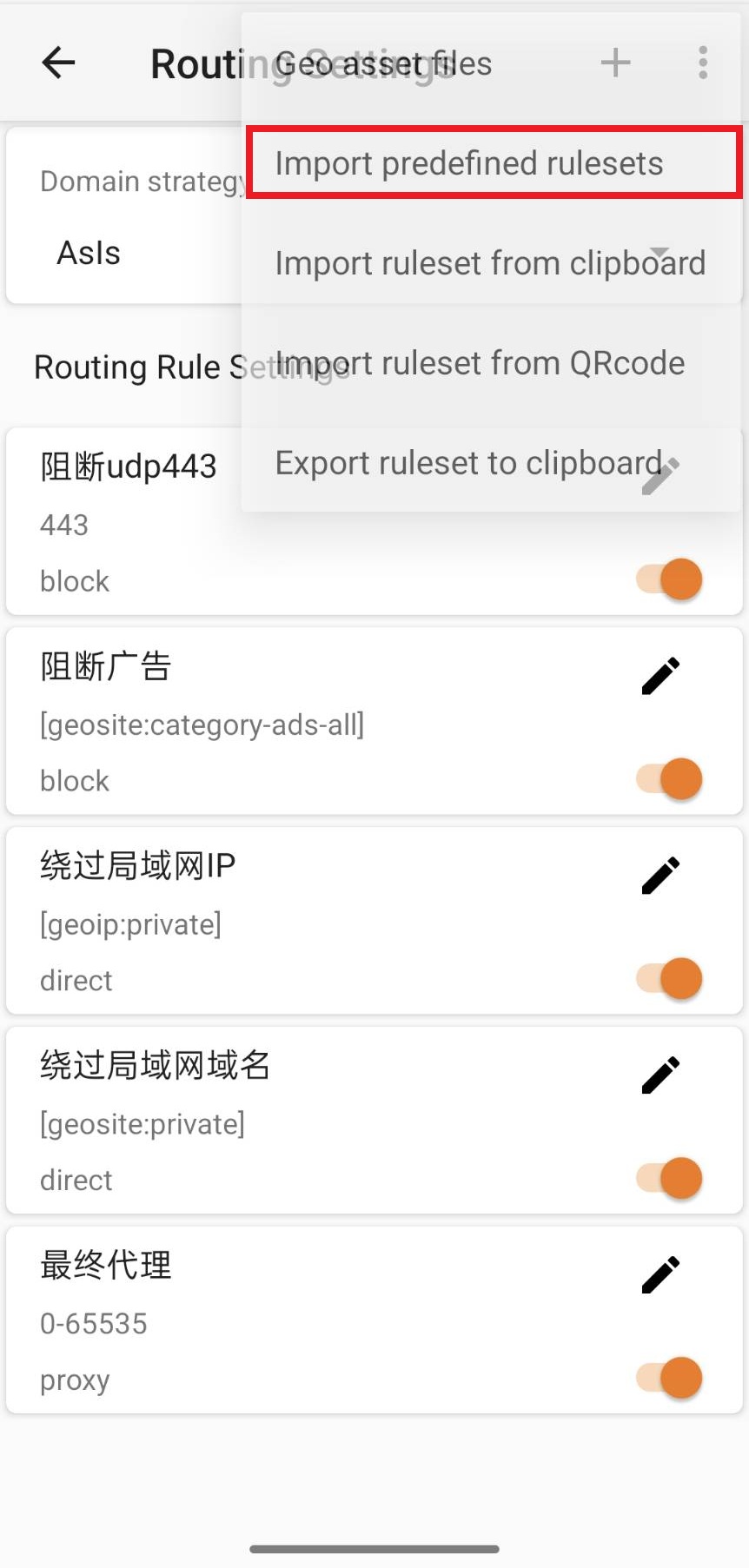Image resolution: width=749 pixels, height=1568 pixels.
Task: Choose Import ruleset from clipboard
Action: [491, 263]
